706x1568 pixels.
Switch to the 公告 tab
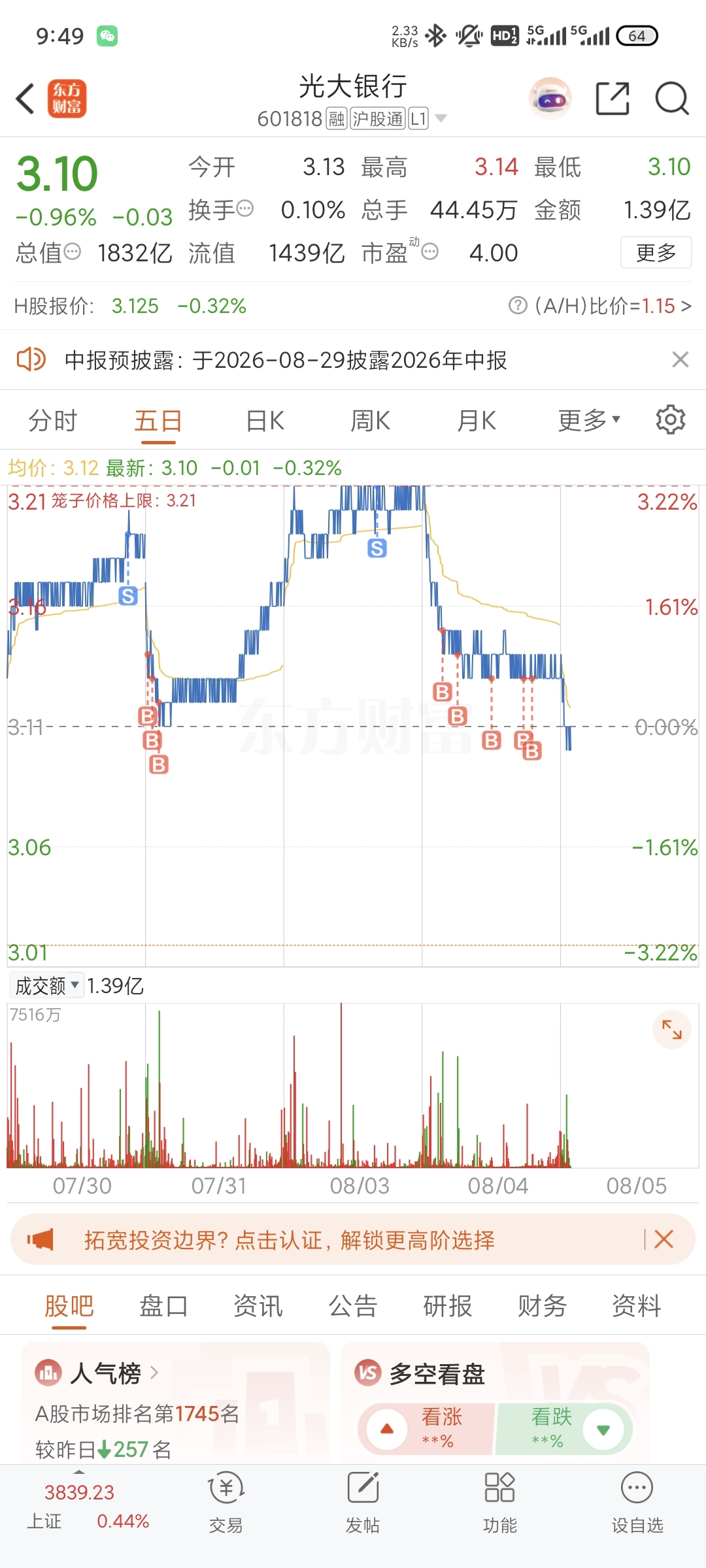pos(353,1306)
